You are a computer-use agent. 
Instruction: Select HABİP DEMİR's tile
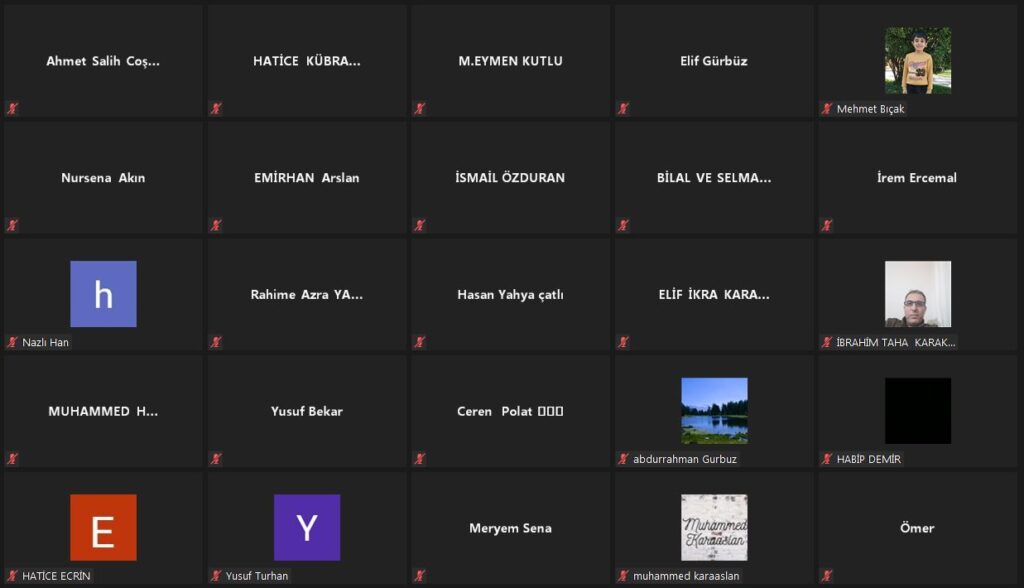click(917, 411)
